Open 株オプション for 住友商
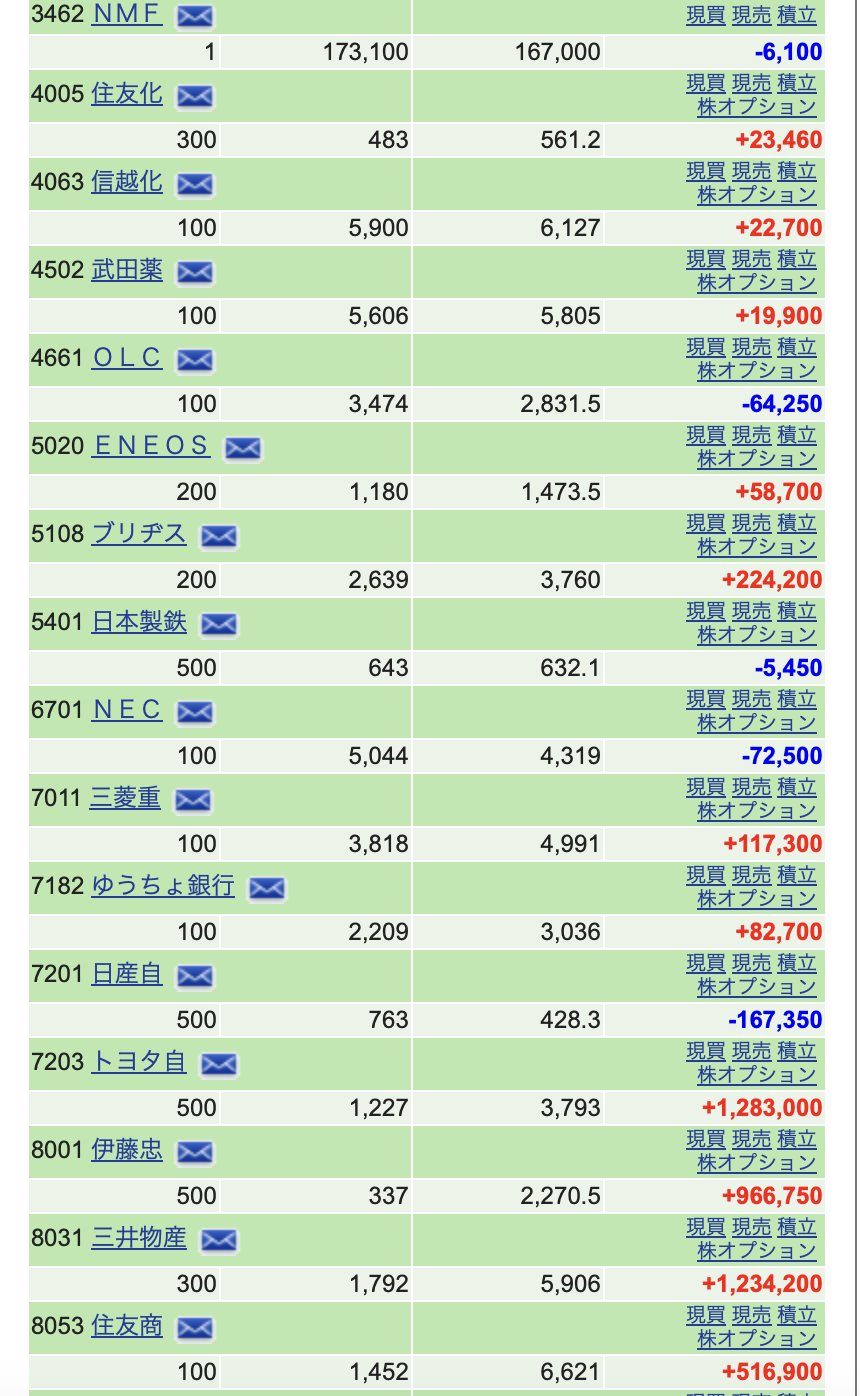 coord(757,1338)
